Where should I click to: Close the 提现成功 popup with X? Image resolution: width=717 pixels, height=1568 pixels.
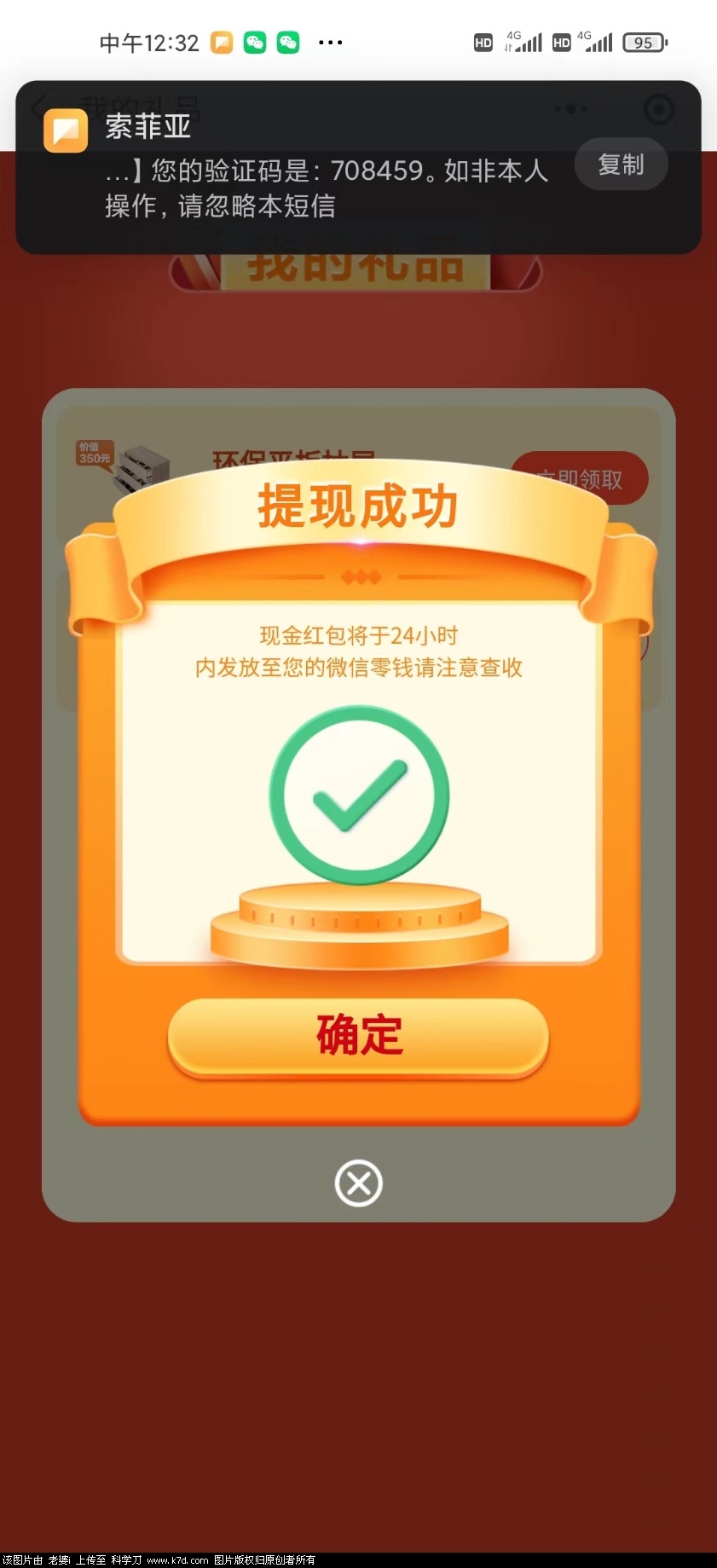click(358, 1183)
